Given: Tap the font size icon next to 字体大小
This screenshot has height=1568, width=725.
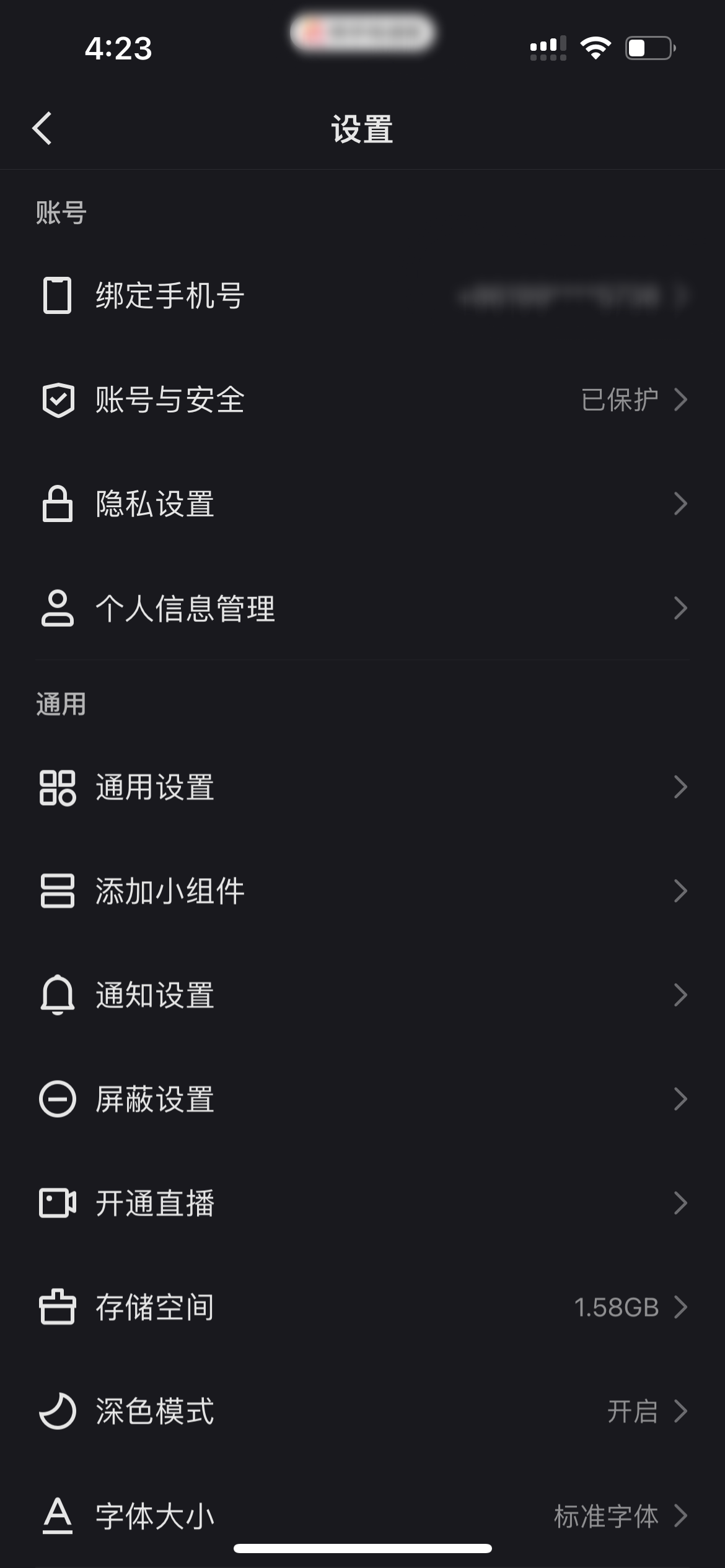Looking at the screenshot, I should pyautogui.click(x=57, y=1515).
